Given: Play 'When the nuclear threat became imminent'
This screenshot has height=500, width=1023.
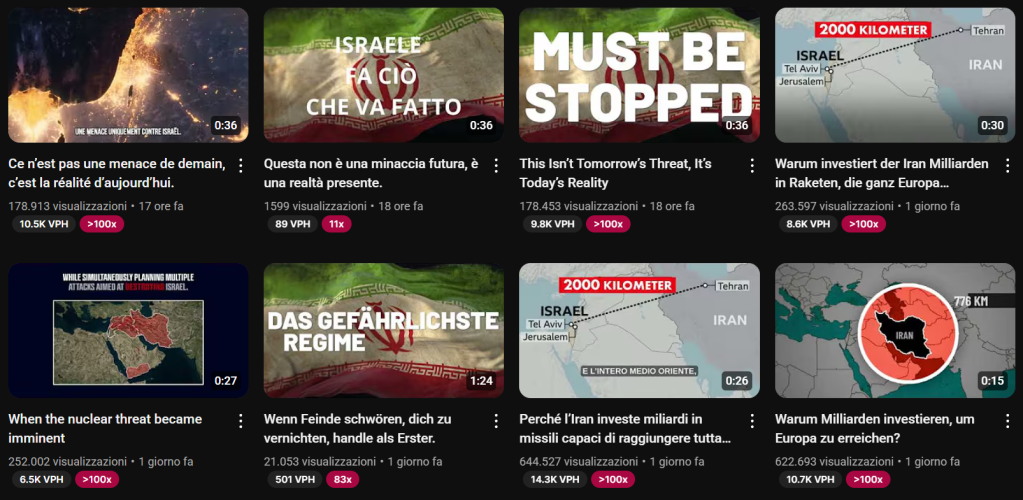Looking at the screenshot, I should click(128, 331).
